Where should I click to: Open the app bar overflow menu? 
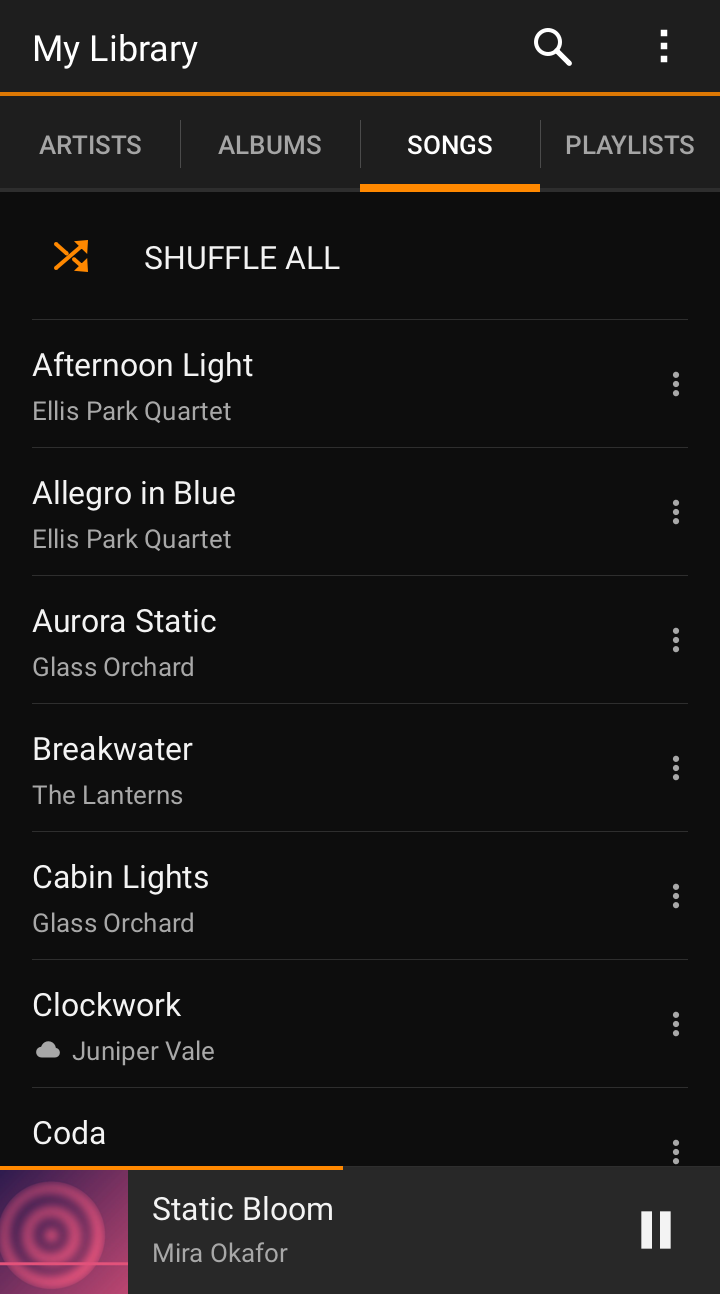664,47
